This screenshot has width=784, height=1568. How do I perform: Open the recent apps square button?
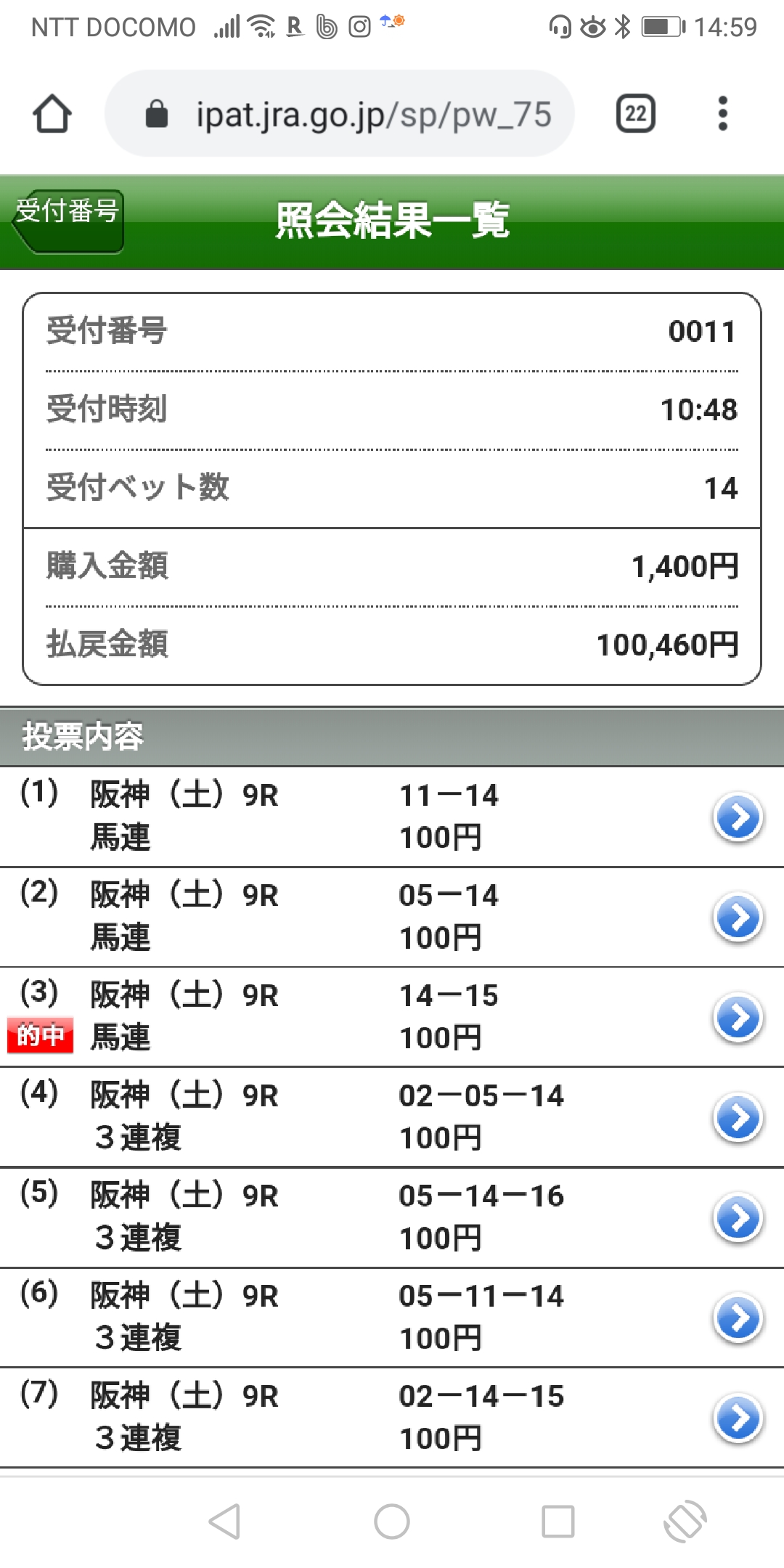pos(558,1521)
